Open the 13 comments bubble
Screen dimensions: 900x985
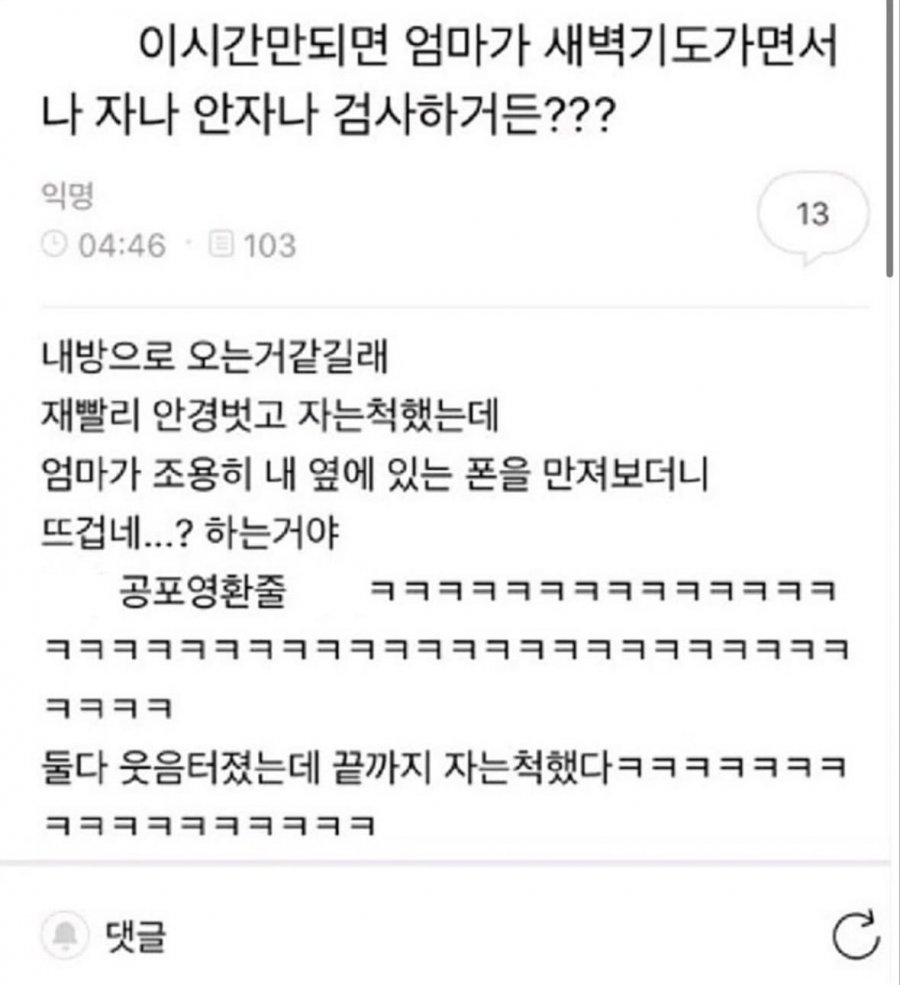pyautogui.click(x=814, y=216)
